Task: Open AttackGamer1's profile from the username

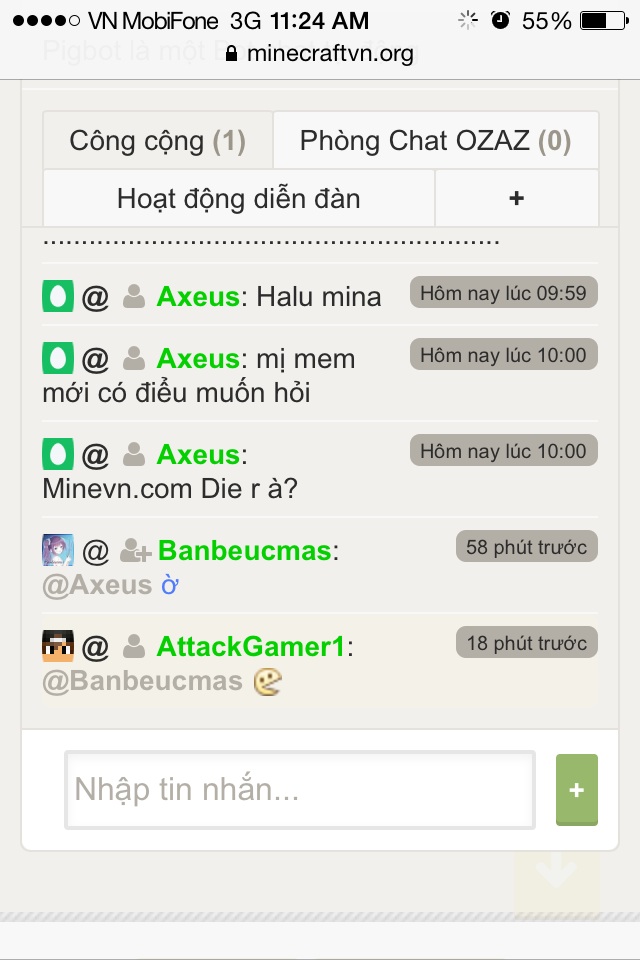Action: point(251,647)
